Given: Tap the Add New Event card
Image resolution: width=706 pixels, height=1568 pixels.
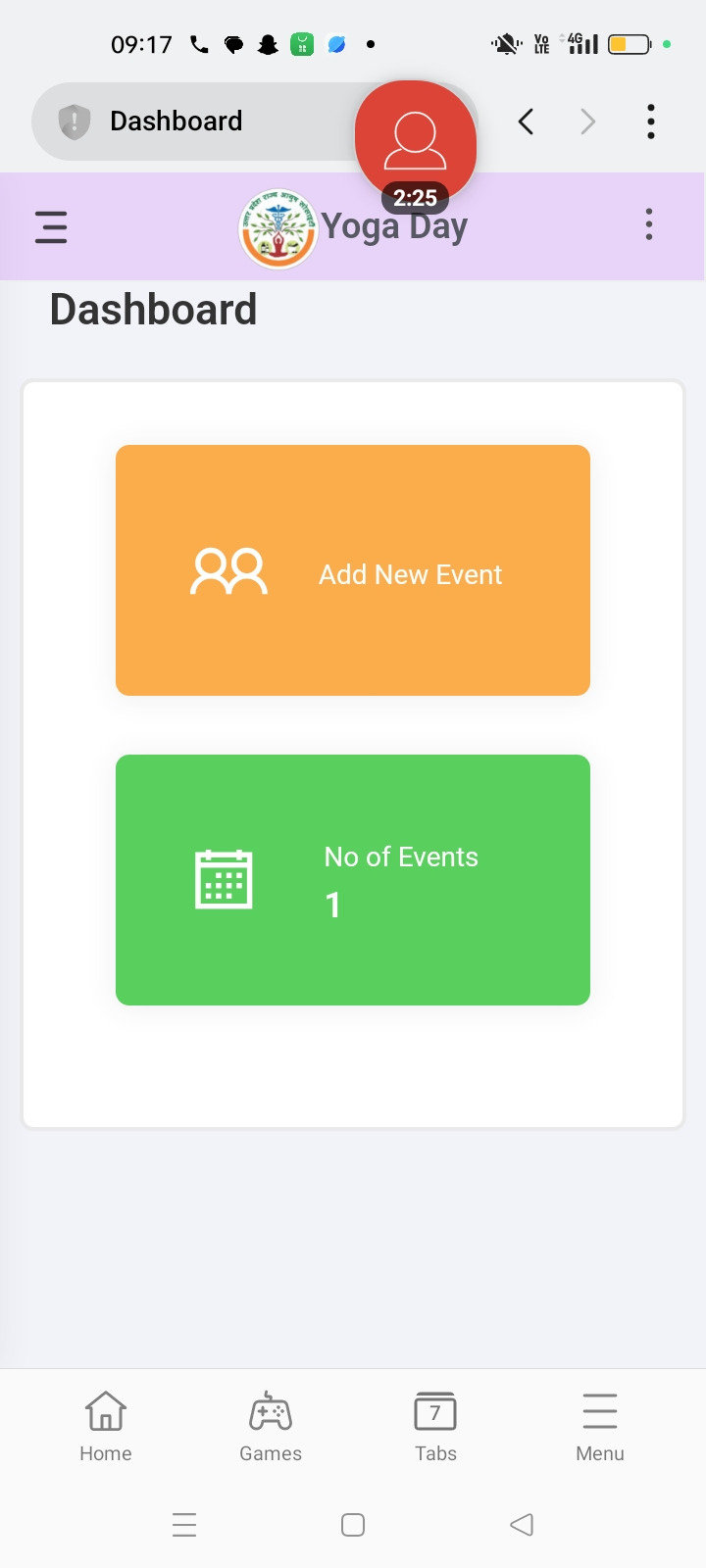Looking at the screenshot, I should click(x=353, y=570).
